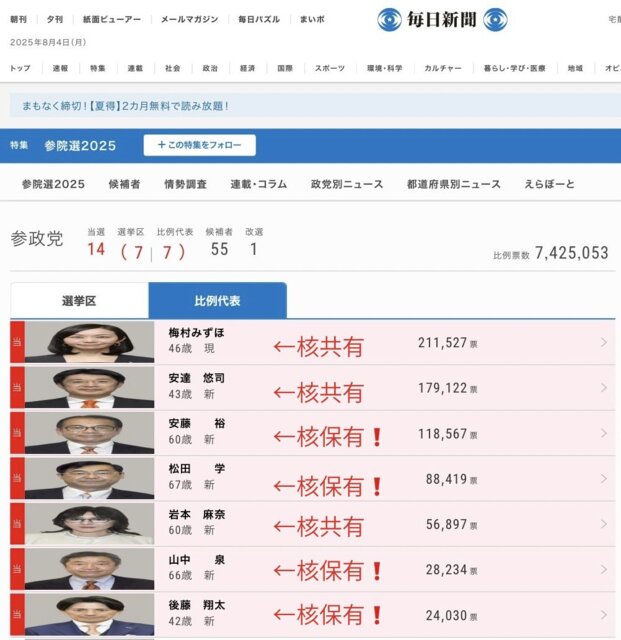Open えらぼーと section
621x640 pixels.
[549, 184]
